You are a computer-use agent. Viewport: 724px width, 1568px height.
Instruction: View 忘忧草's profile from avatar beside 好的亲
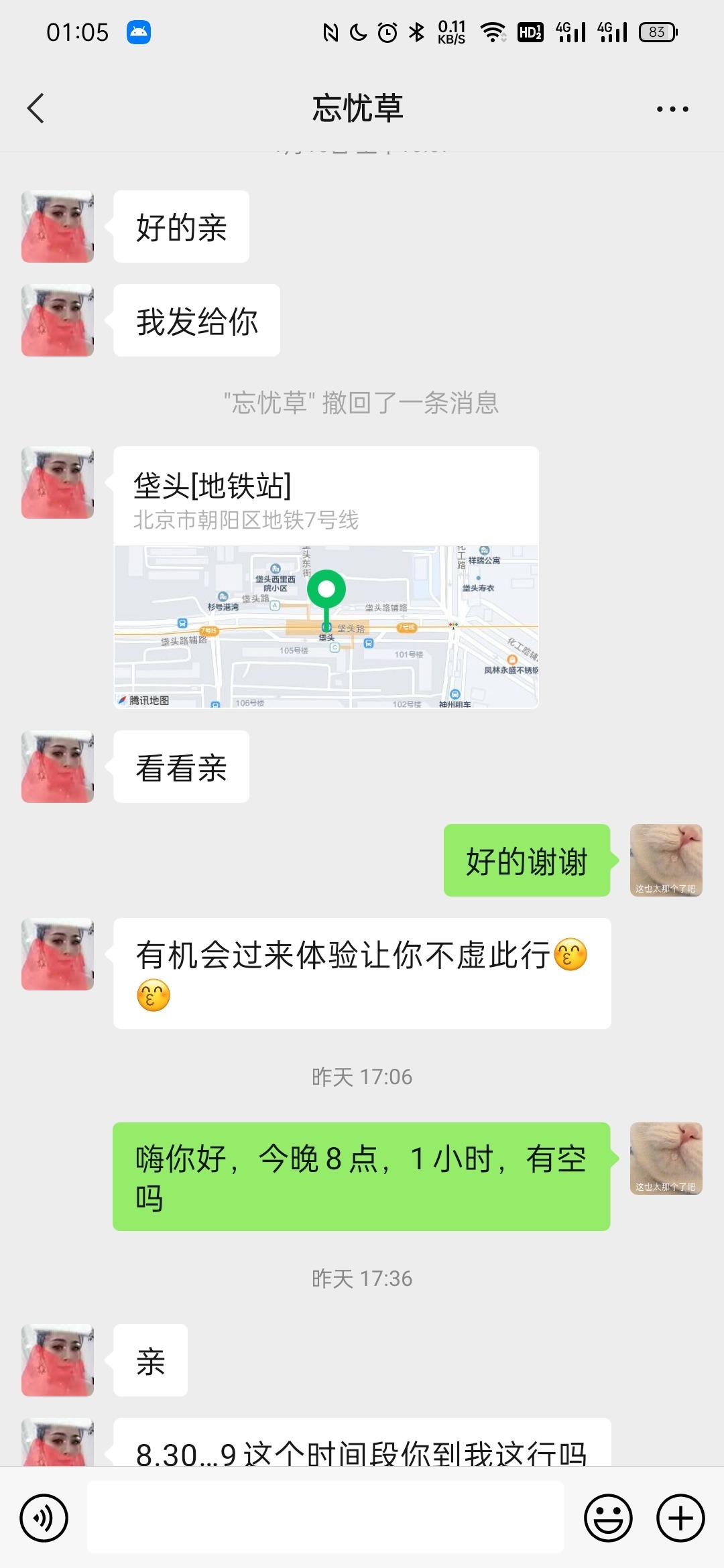[x=58, y=226]
